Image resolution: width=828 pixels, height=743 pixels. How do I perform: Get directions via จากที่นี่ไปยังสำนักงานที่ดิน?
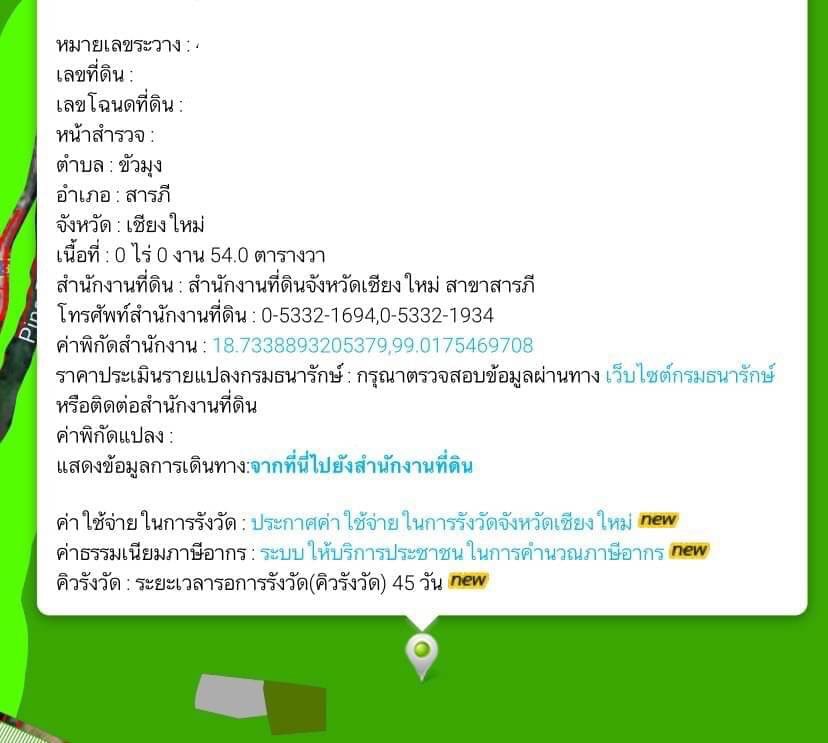tap(361, 465)
